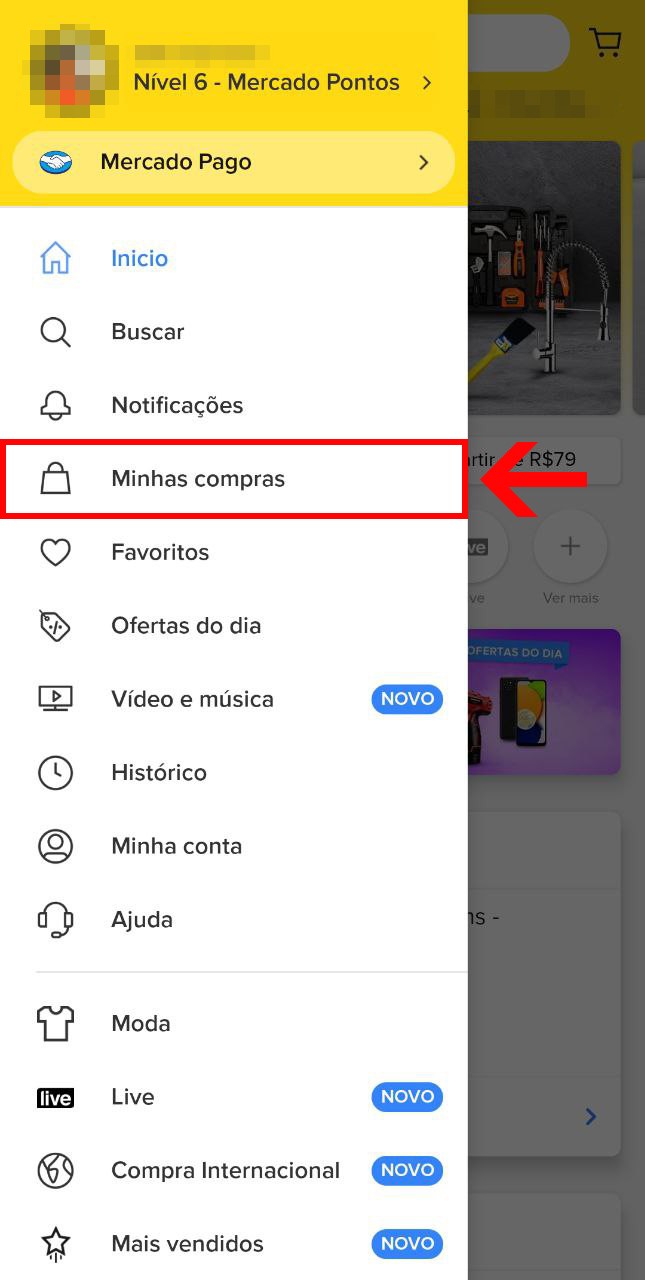The height and width of the screenshot is (1280, 645).
Task: Open Ofertas do dia
Action: coord(186,626)
